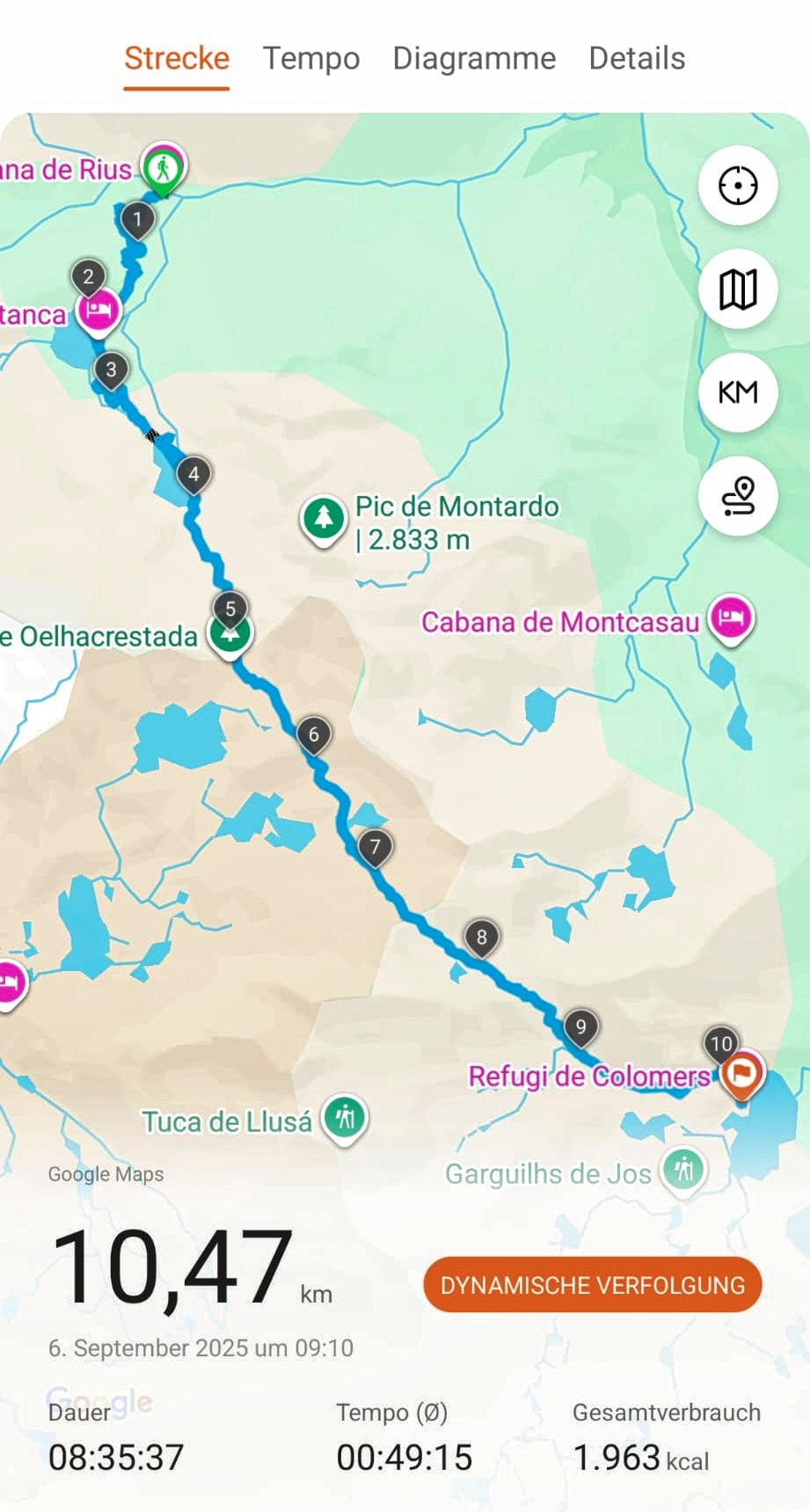This screenshot has height=1512, width=810.
Task: Open the Cabana de Montcasau place pin
Action: point(732,618)
